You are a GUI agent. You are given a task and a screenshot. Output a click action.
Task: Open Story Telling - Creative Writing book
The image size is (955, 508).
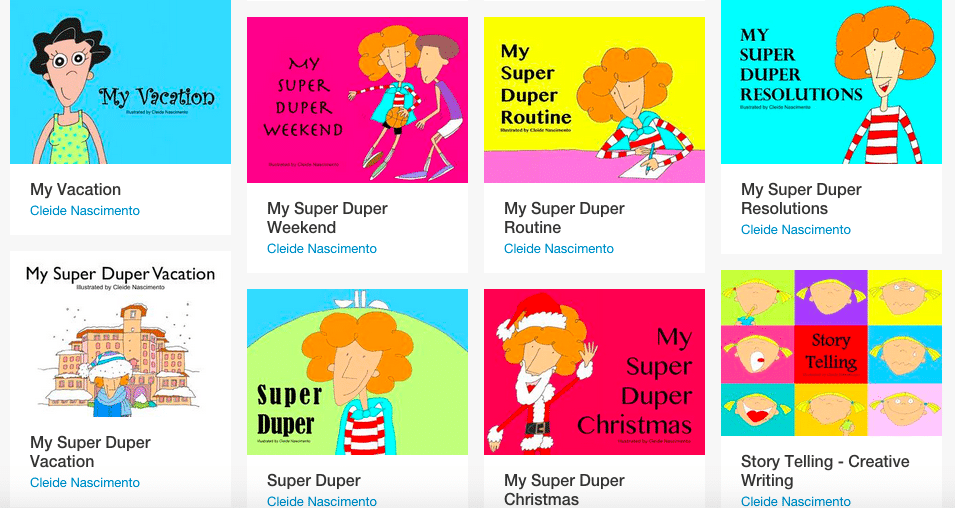tap(831, 353)
